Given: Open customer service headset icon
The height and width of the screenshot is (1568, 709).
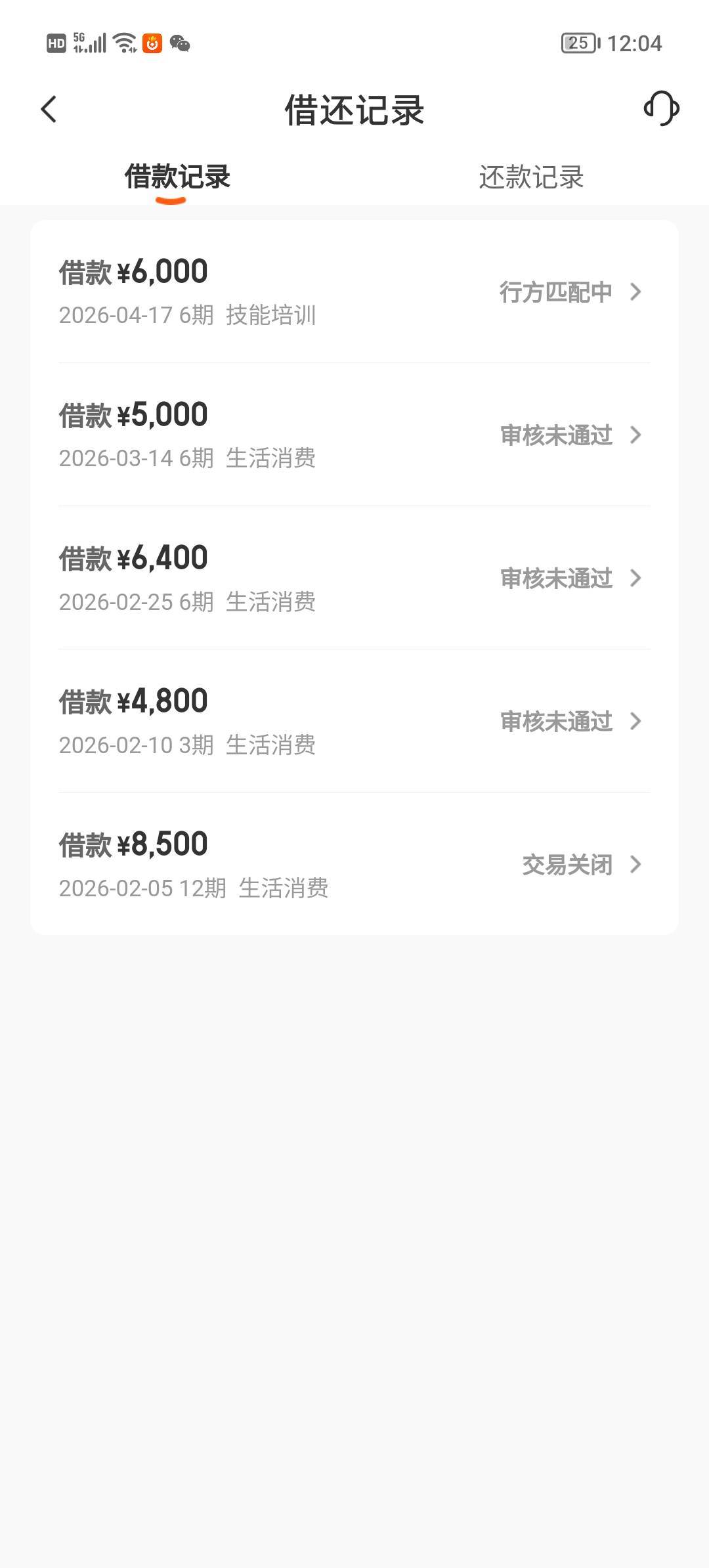Looking at the screenshot, I should click(x=661, y=108).
